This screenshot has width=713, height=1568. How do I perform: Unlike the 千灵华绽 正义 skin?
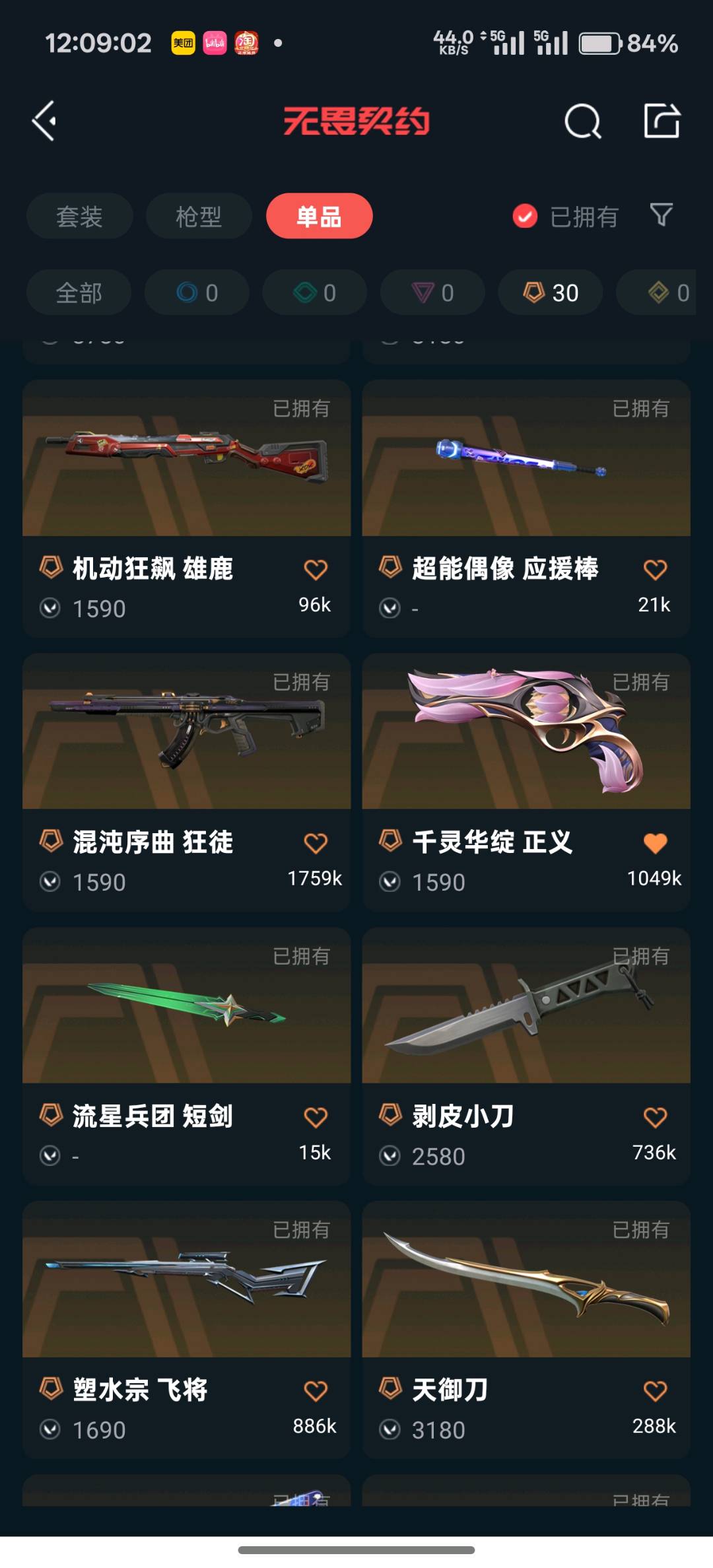[x=655, y=843]
